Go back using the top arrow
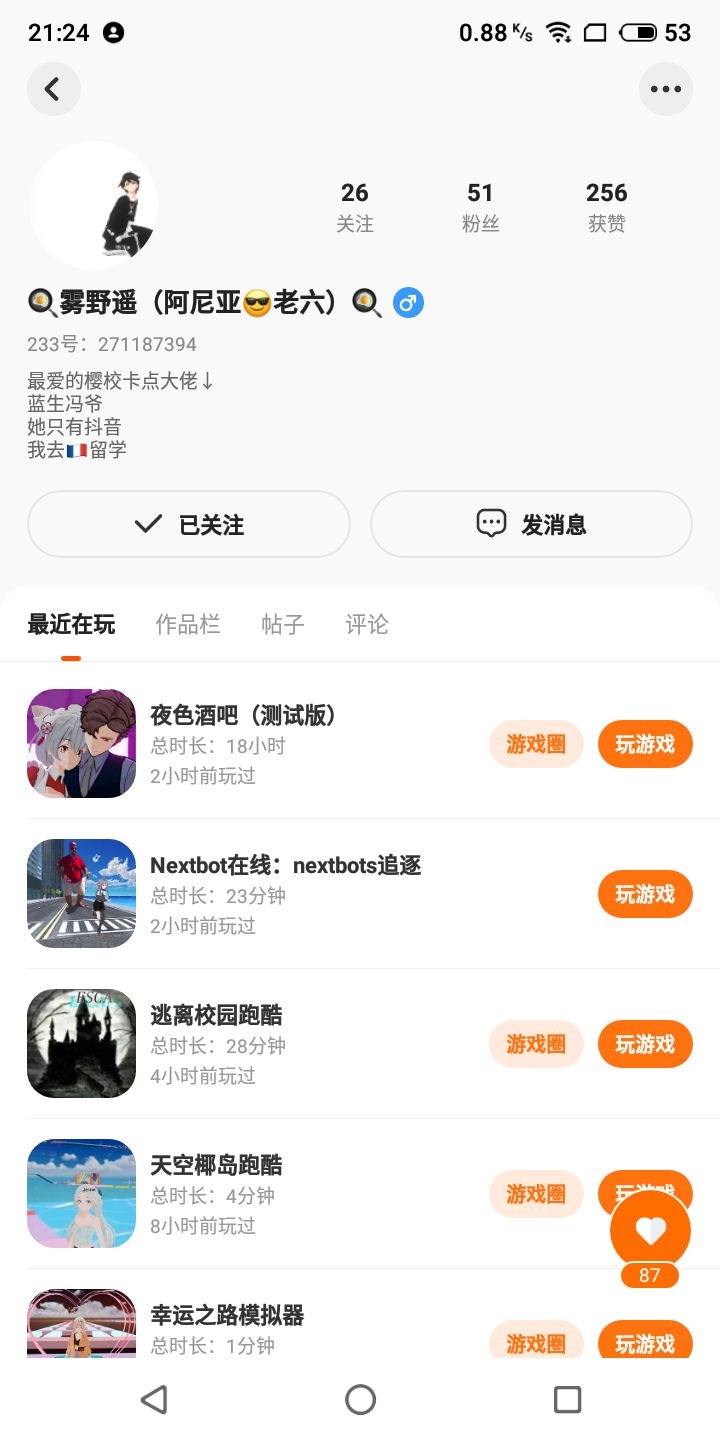The height and width of the screenshot is (1440, 720). click(x=53, y=89)
